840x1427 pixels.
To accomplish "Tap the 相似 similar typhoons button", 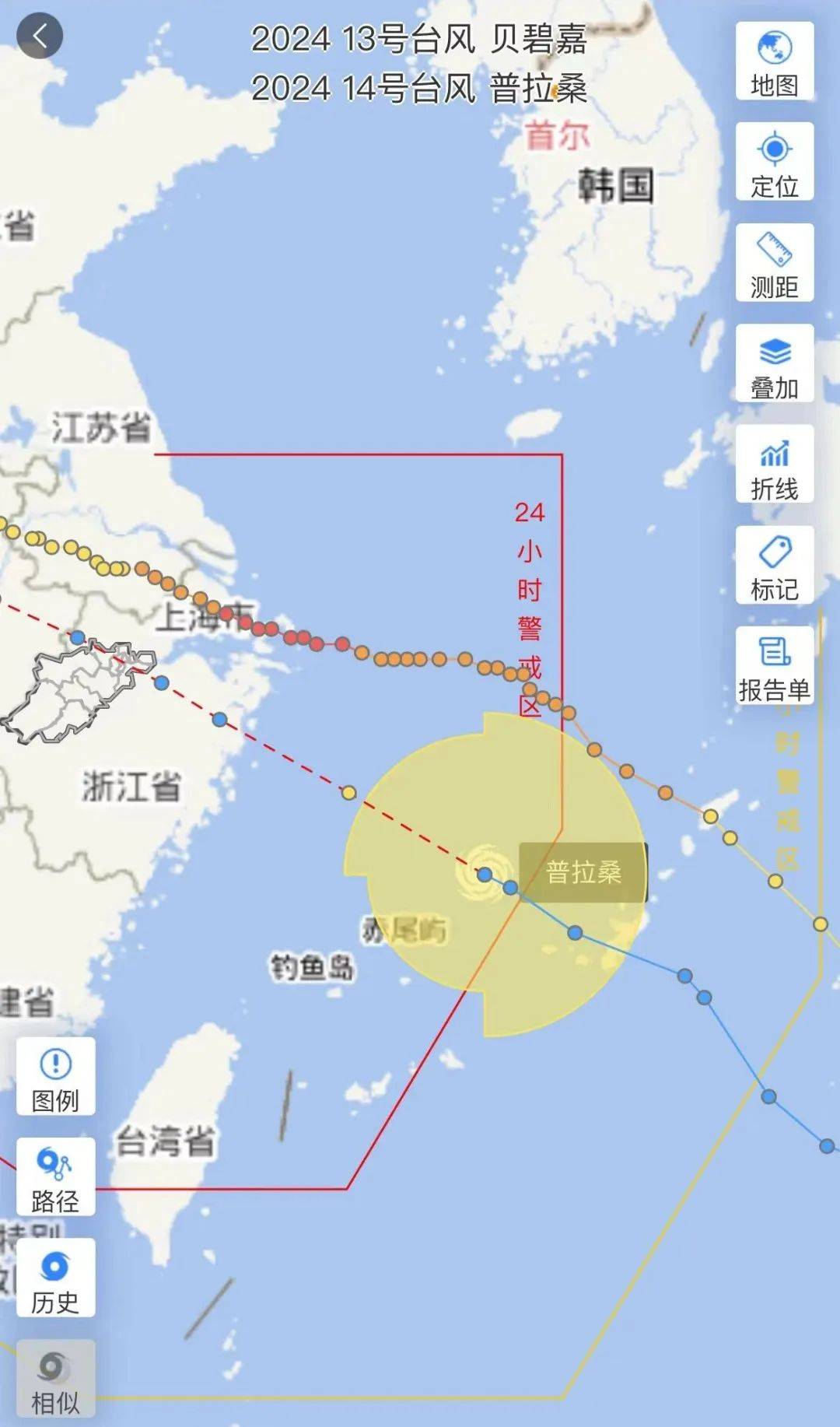I will 56,1379.
